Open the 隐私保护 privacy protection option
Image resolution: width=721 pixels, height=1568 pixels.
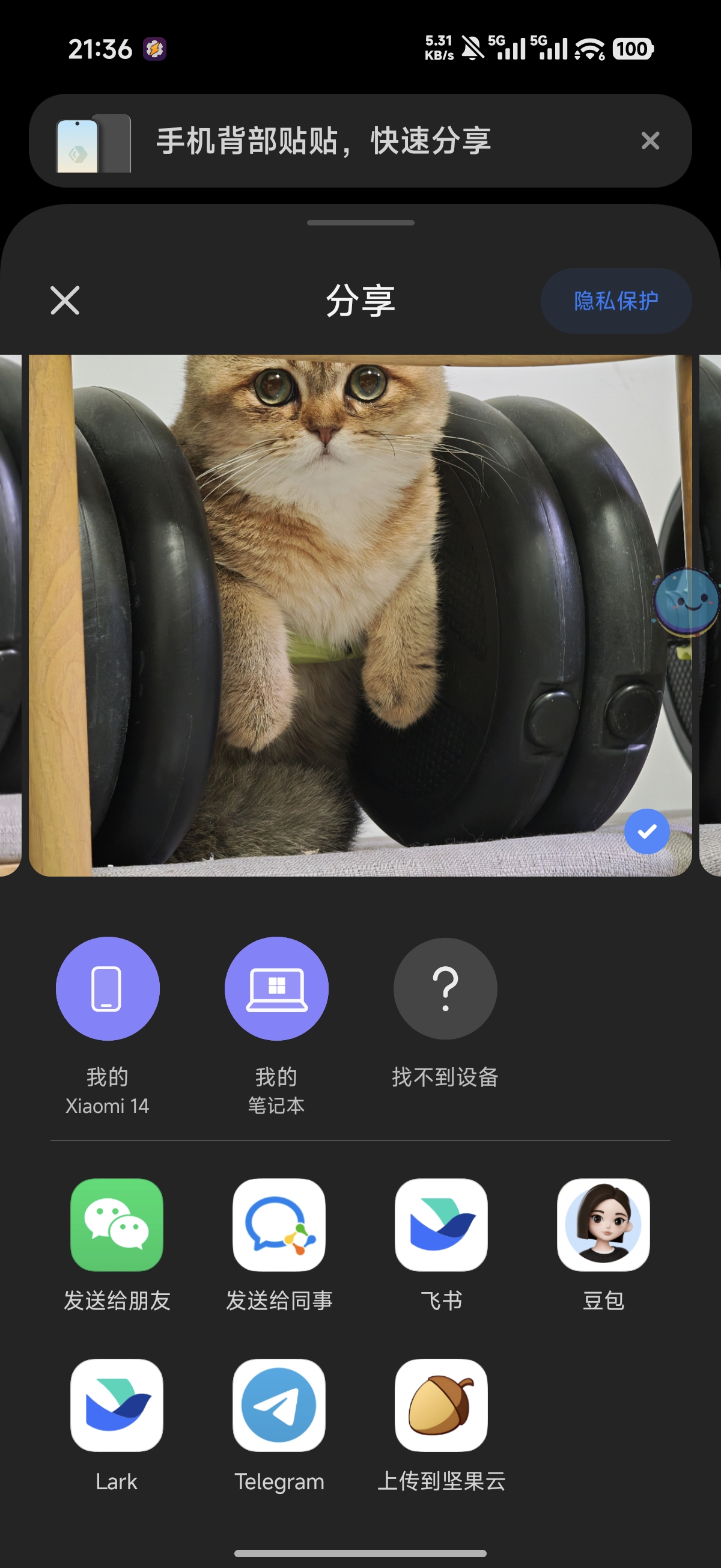point(616,299)
